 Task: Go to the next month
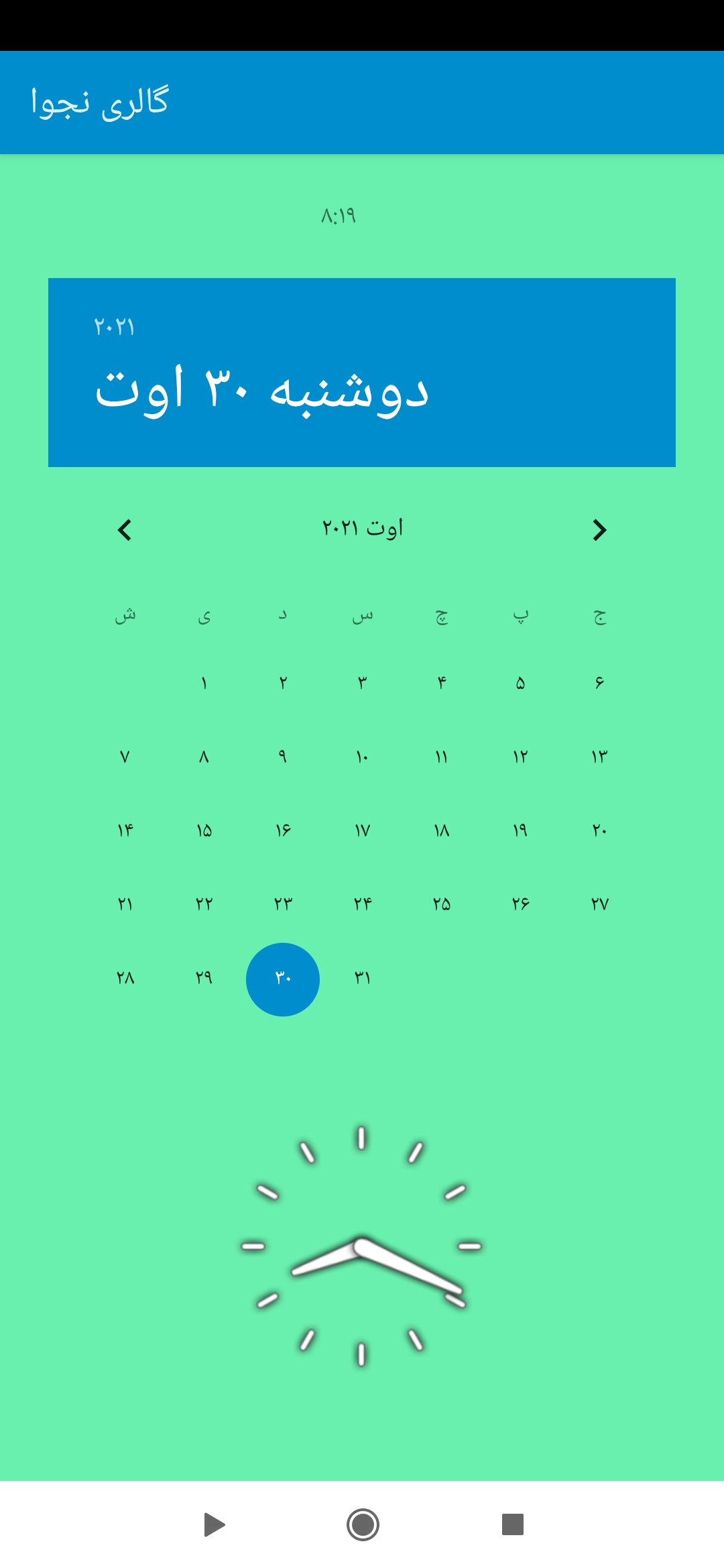(x=599, y=530)
